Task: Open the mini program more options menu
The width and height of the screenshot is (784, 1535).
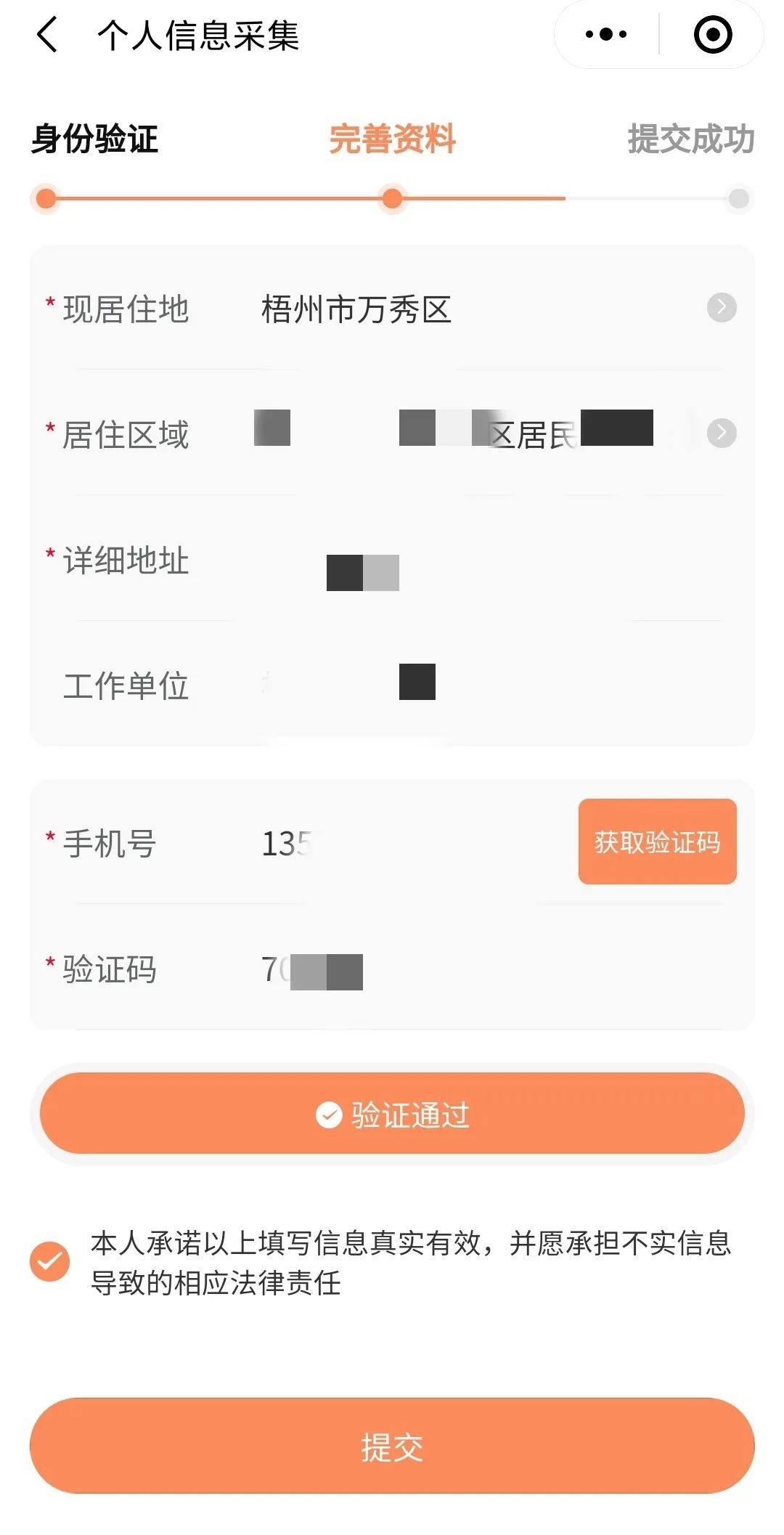Action: [606, 34]
